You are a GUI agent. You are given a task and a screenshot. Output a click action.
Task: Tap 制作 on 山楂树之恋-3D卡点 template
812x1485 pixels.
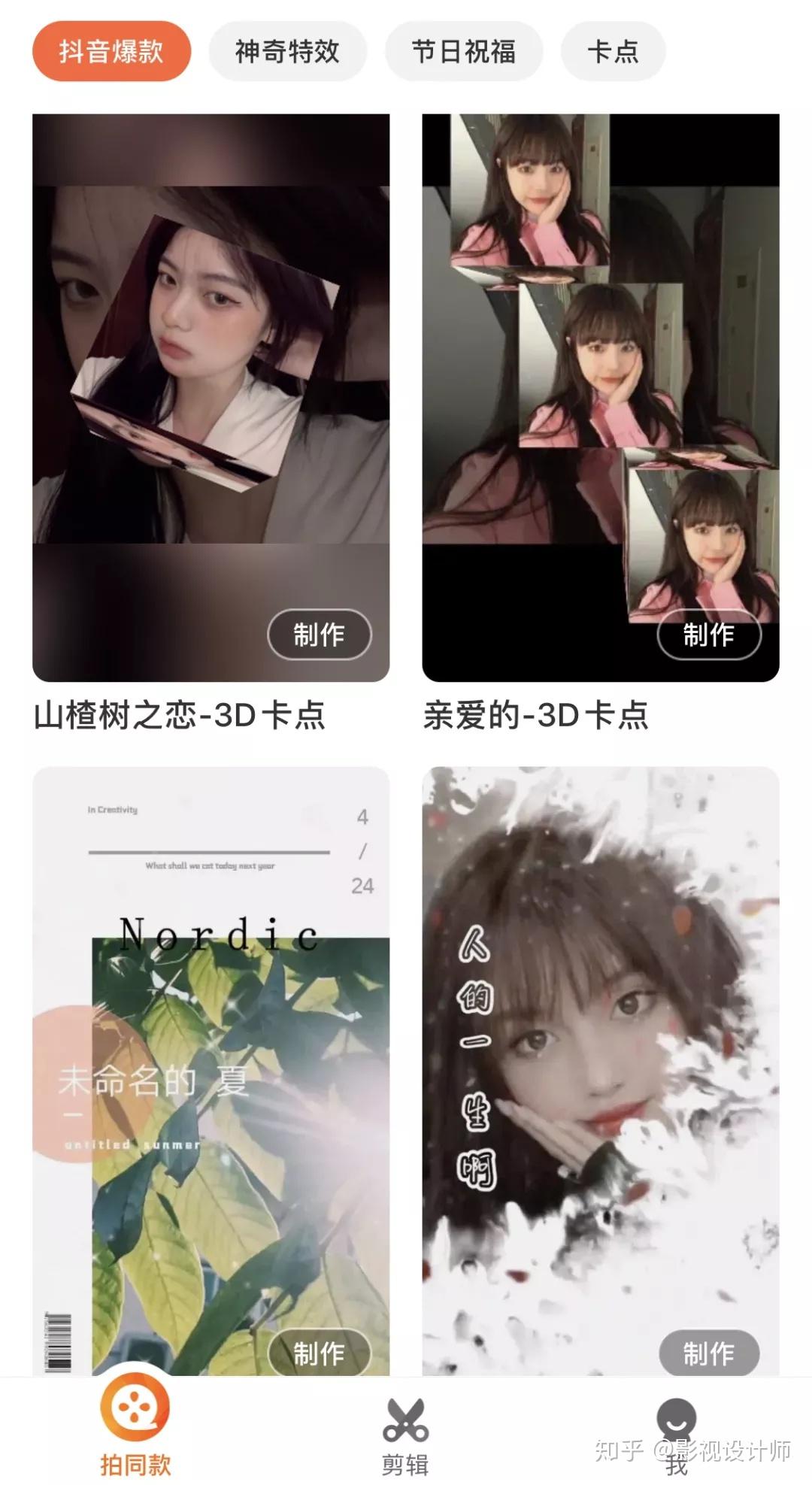(x=320, y=635)
